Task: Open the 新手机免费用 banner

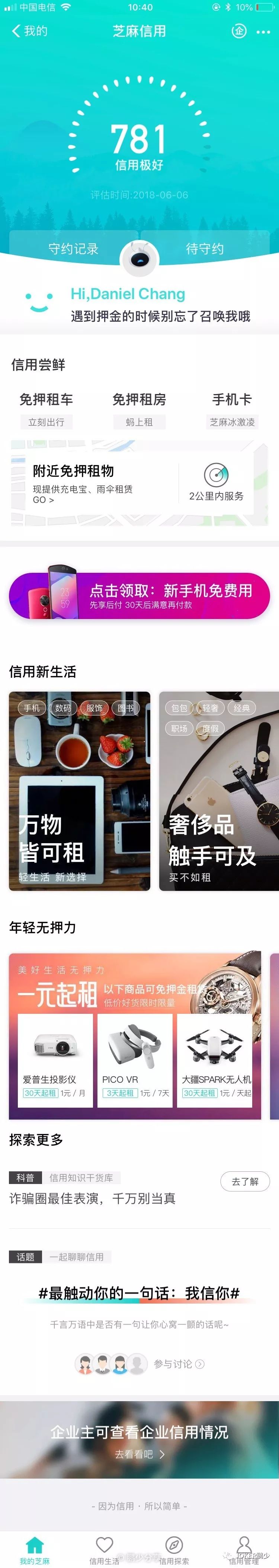Action: [x=139, y=595]
